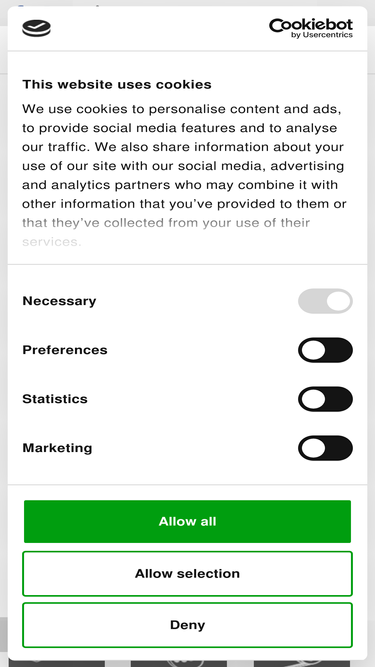Toggle Marketing cookies on

325,448
